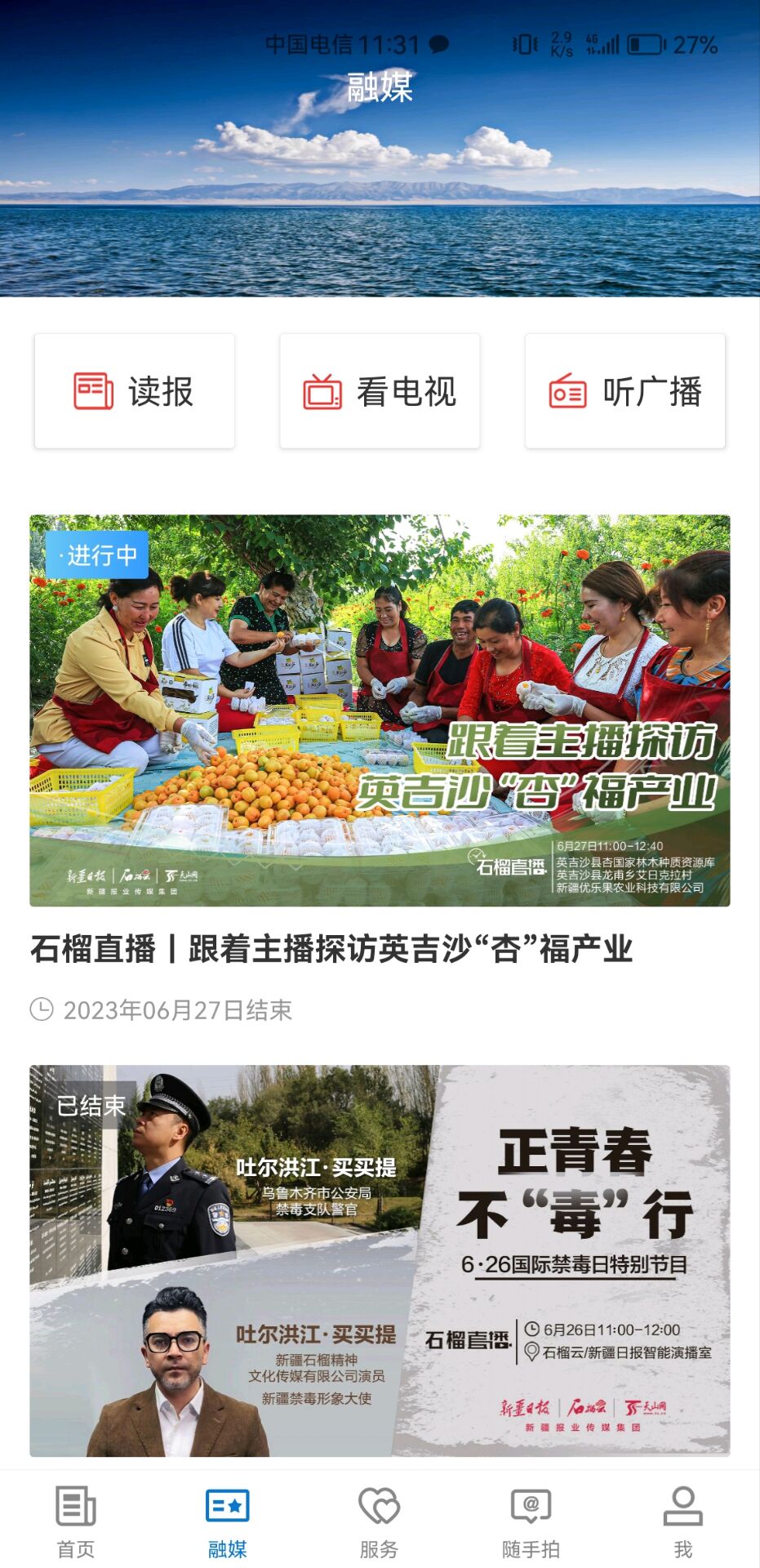Tap the chat bubble icon in status bar
This screenshot has height=1568, width=760.
point(438,45)
